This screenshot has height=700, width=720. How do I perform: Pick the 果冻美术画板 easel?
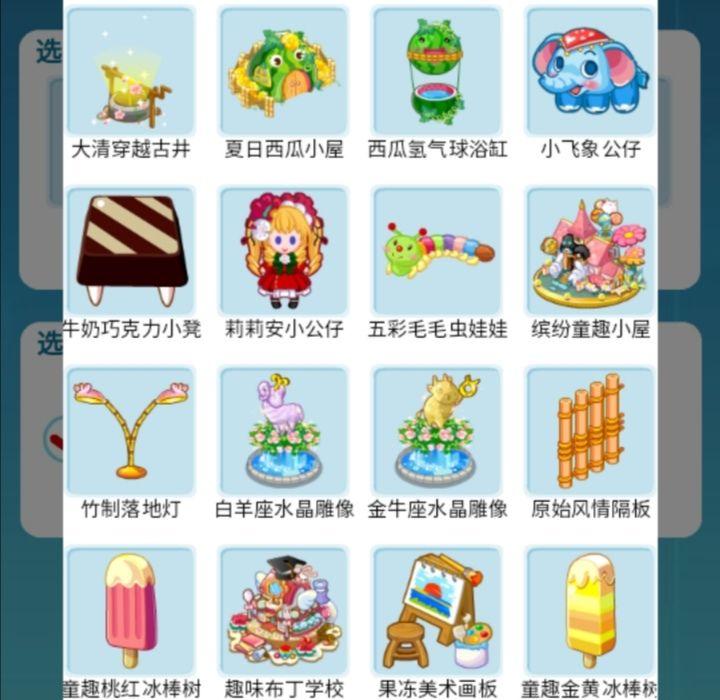pos(437,612)
